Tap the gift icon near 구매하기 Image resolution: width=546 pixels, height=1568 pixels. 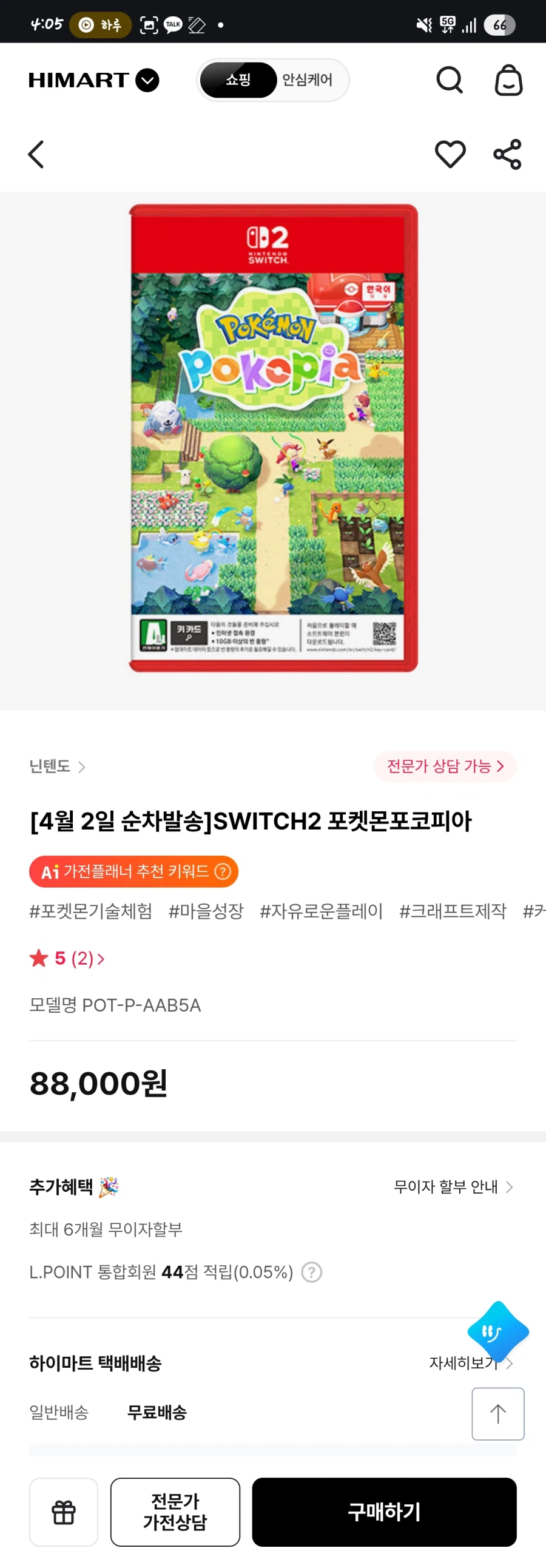(63, 1513)
